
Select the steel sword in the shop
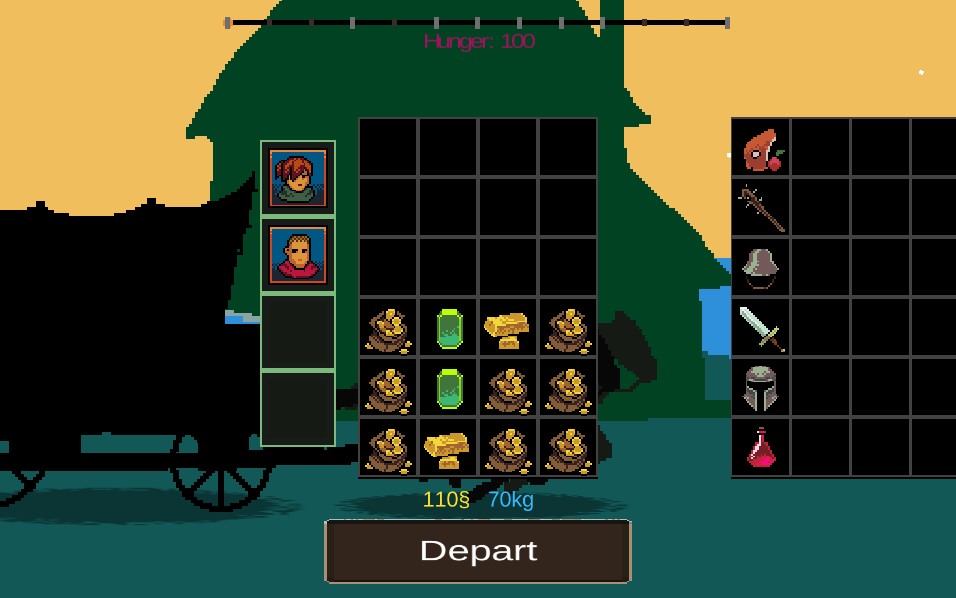pyautogui.click(x=762, y=329)
